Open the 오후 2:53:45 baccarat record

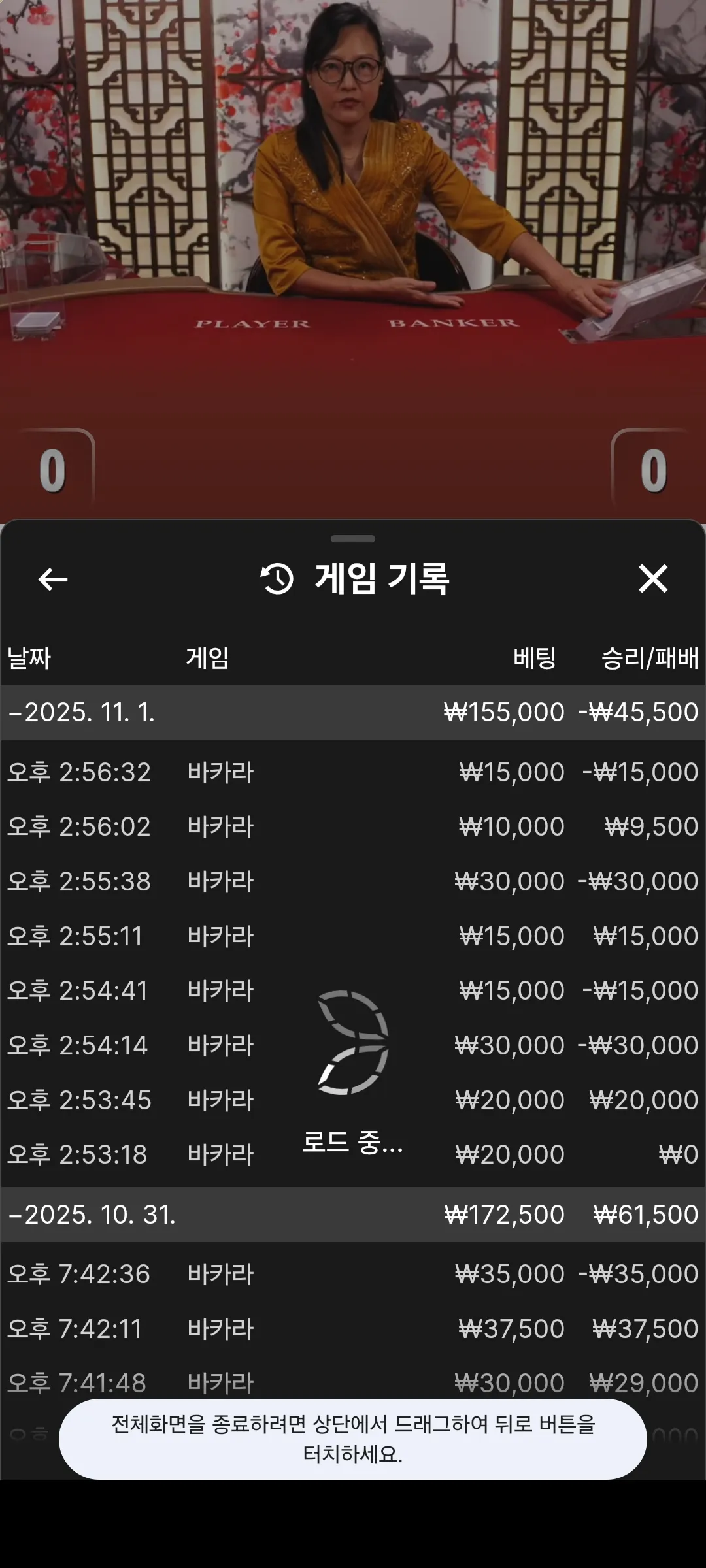pyautogui.click(x=353, y=1100)
